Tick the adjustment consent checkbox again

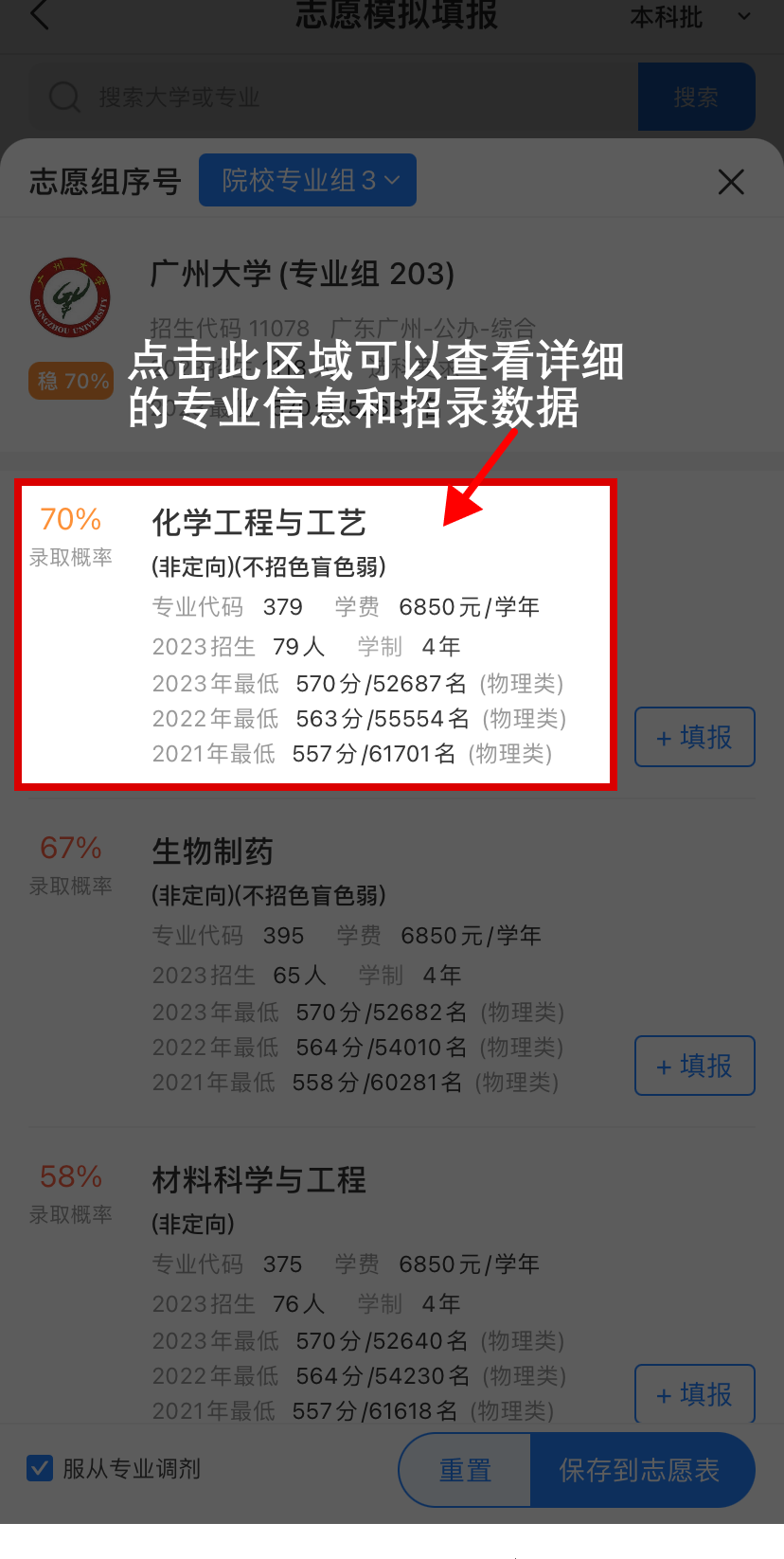click(39, 1467)
